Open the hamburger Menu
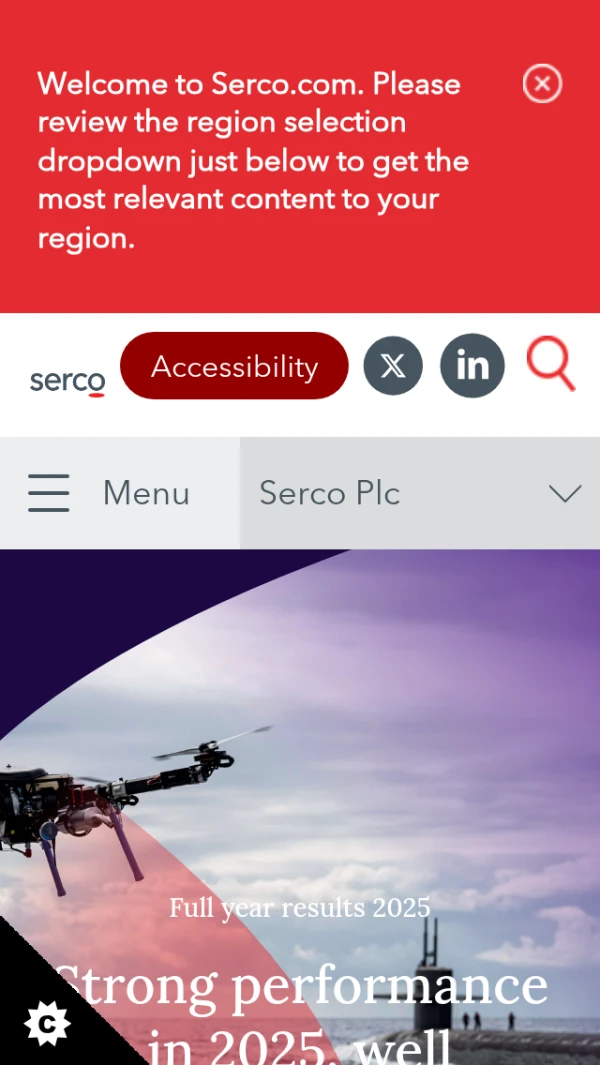Screen dimensions: 600x1065 pyautogui.click(x=110, y=493)
